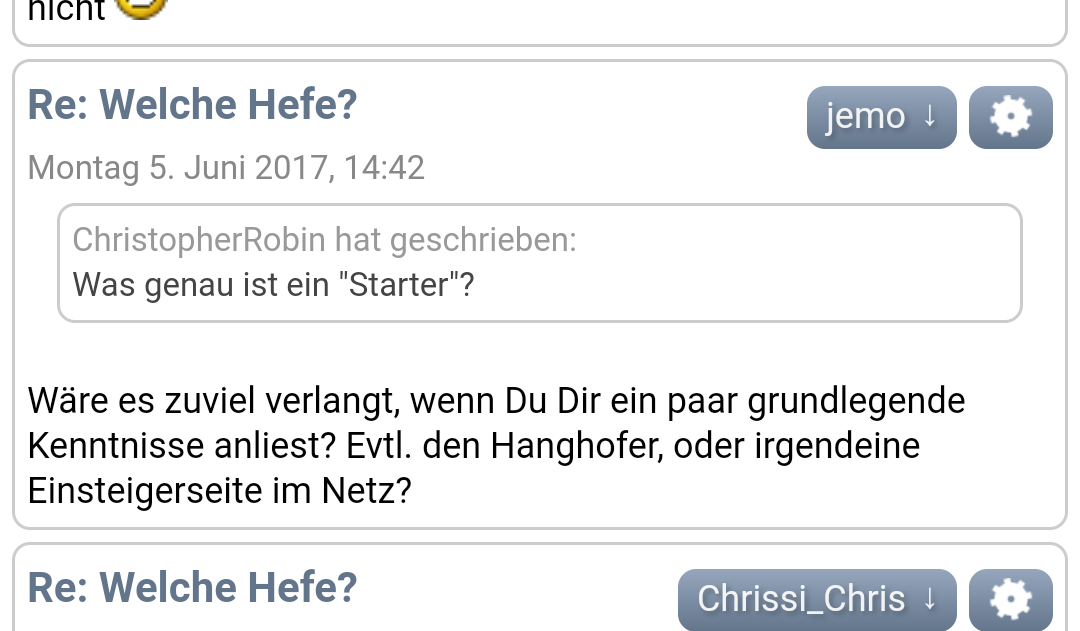Open the Chrissi_Chris user dropdown button
1080x631 pixels.
point(816,599)
